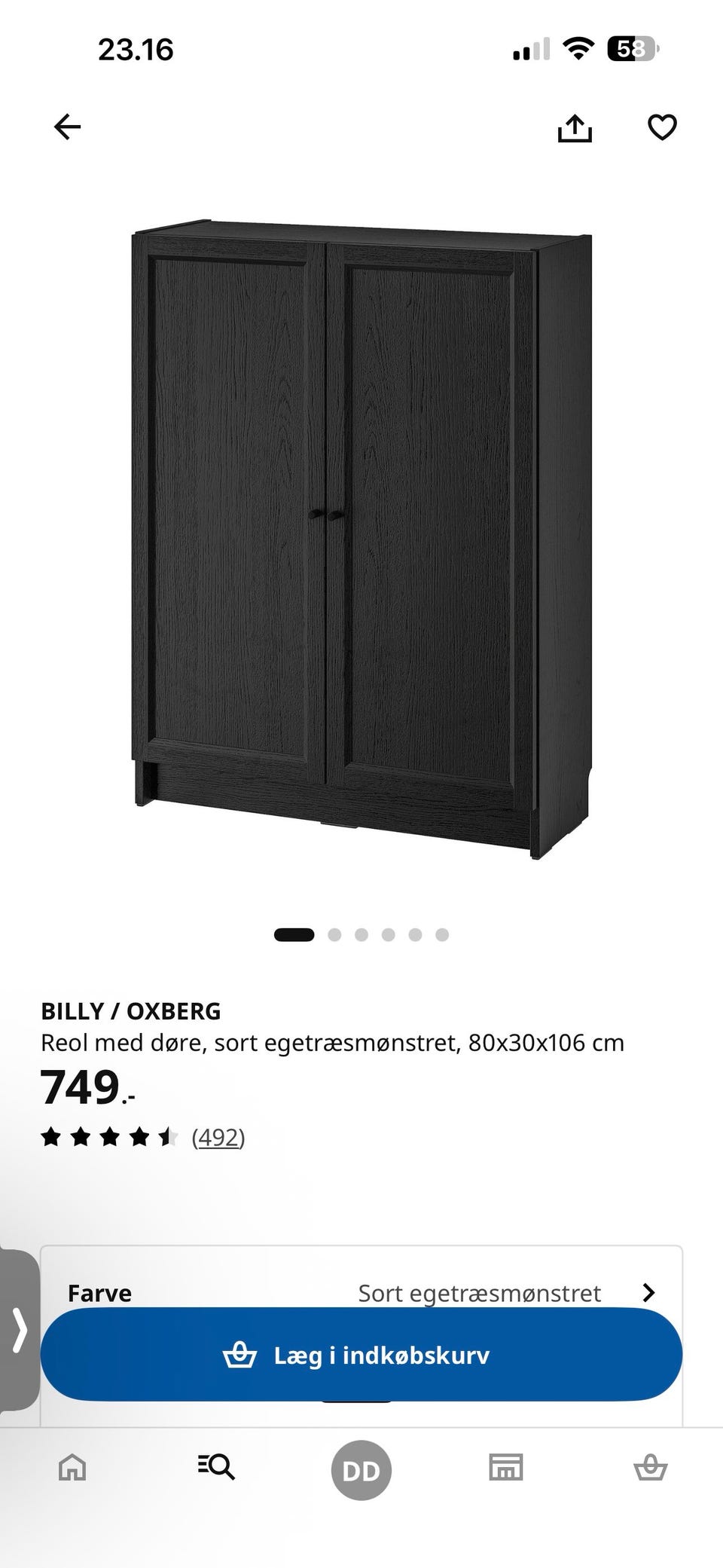
Task: Expand the side panel arrow handle
Action: pyautogui.click(x=19, y=1329)
